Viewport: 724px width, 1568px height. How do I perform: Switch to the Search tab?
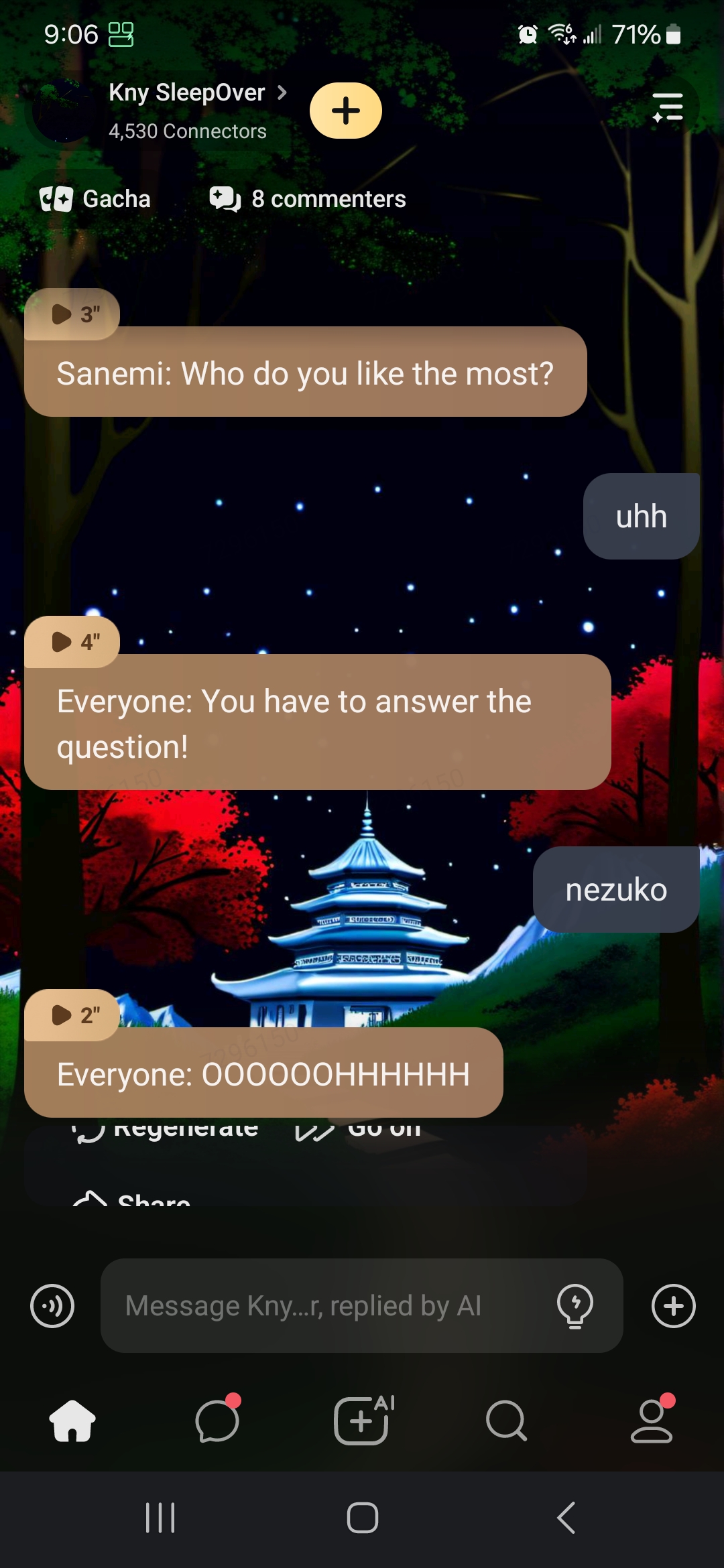[x=507, y=1421]
